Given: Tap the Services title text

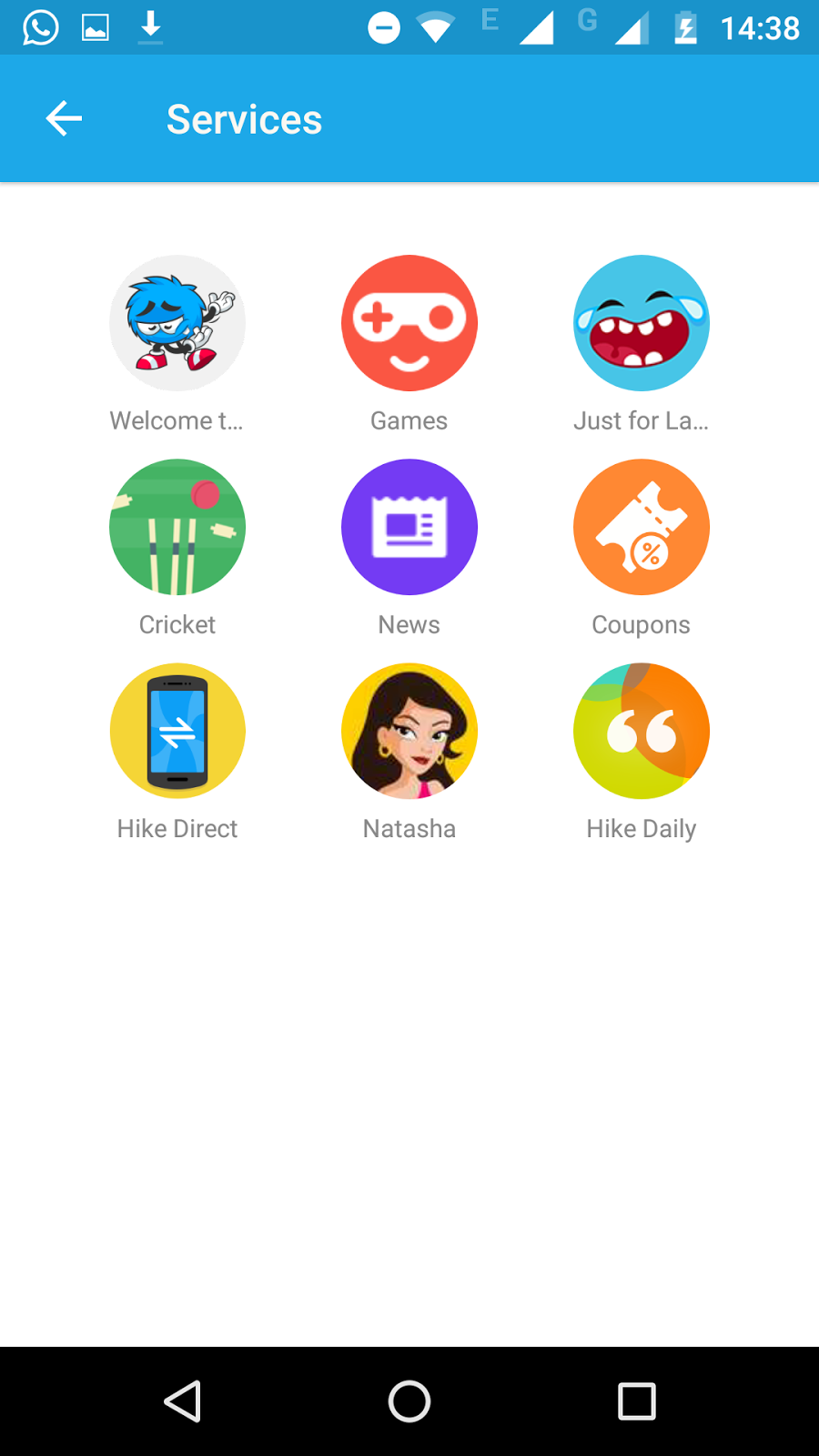Looking at the screenshot, I should click(x=244, y=118).
